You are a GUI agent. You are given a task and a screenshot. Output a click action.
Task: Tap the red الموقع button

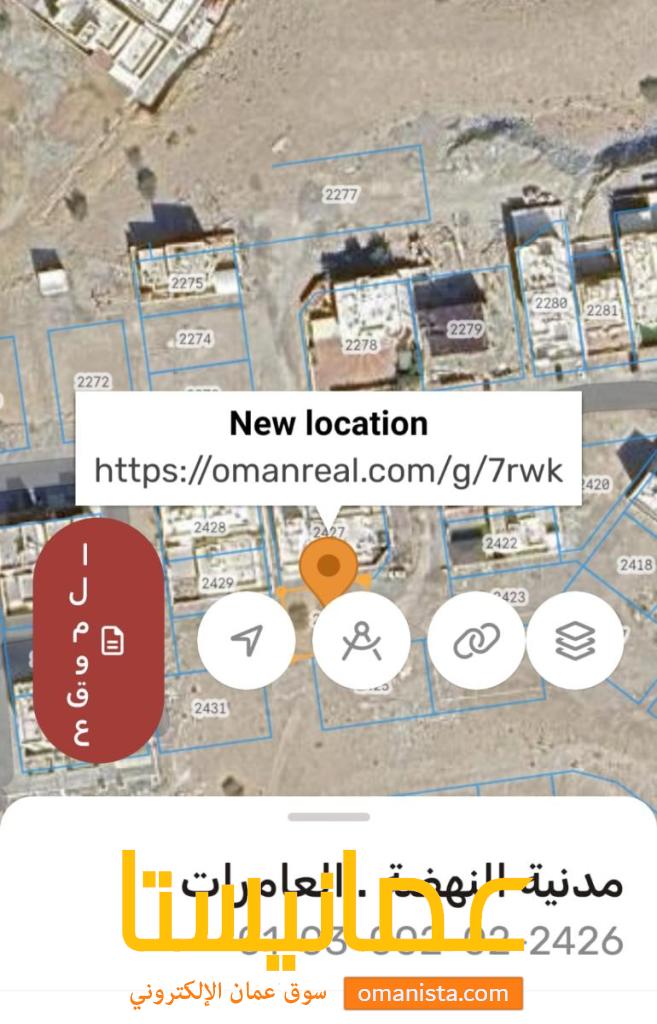coord(98,640)
